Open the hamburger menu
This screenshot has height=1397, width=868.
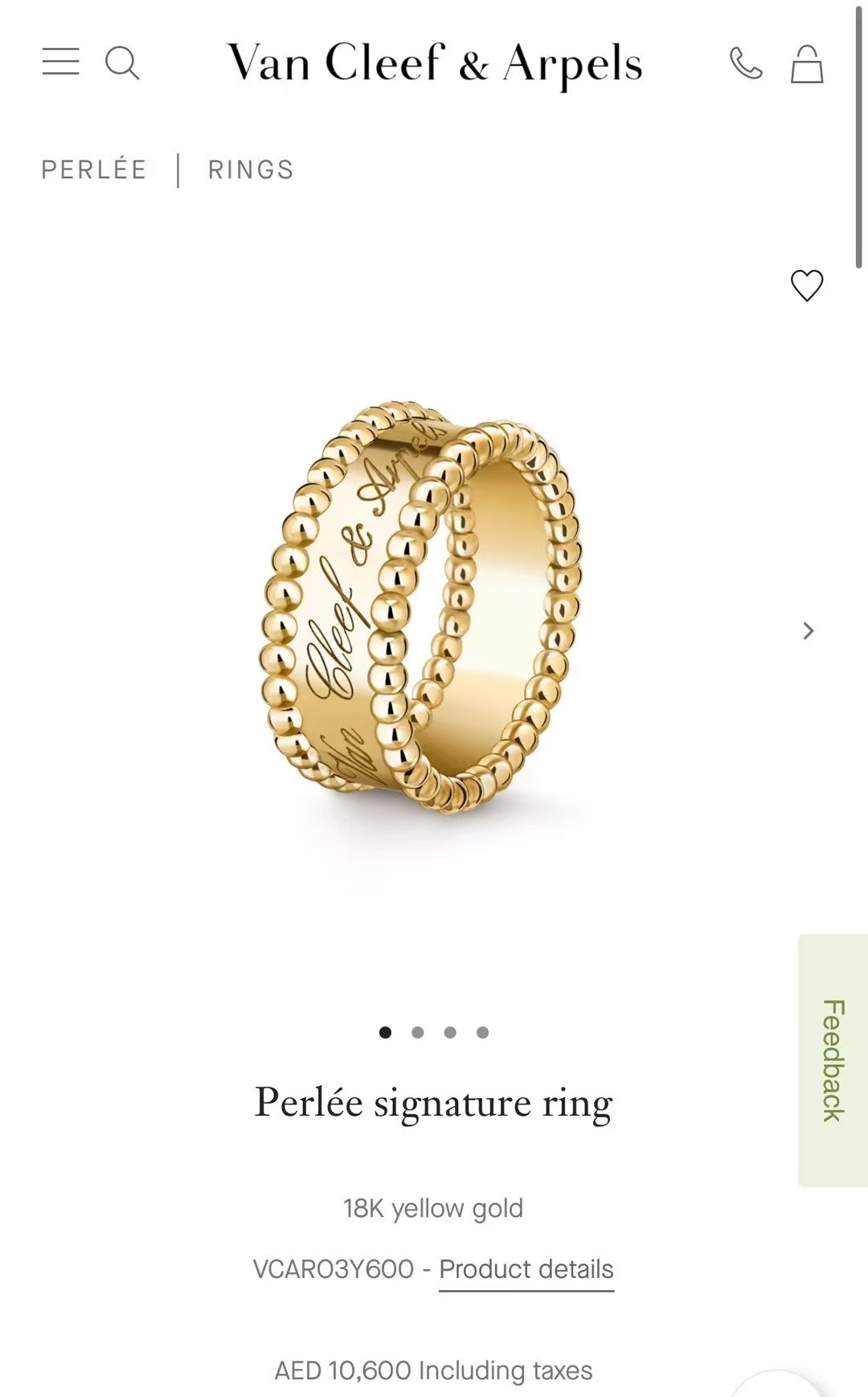61,62
